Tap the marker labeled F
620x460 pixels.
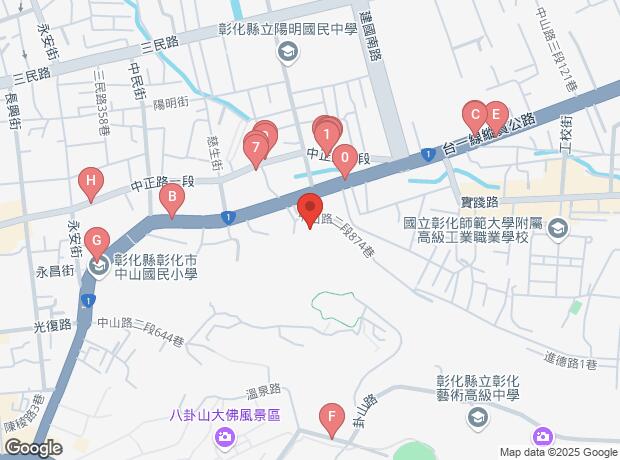point(332,417)
